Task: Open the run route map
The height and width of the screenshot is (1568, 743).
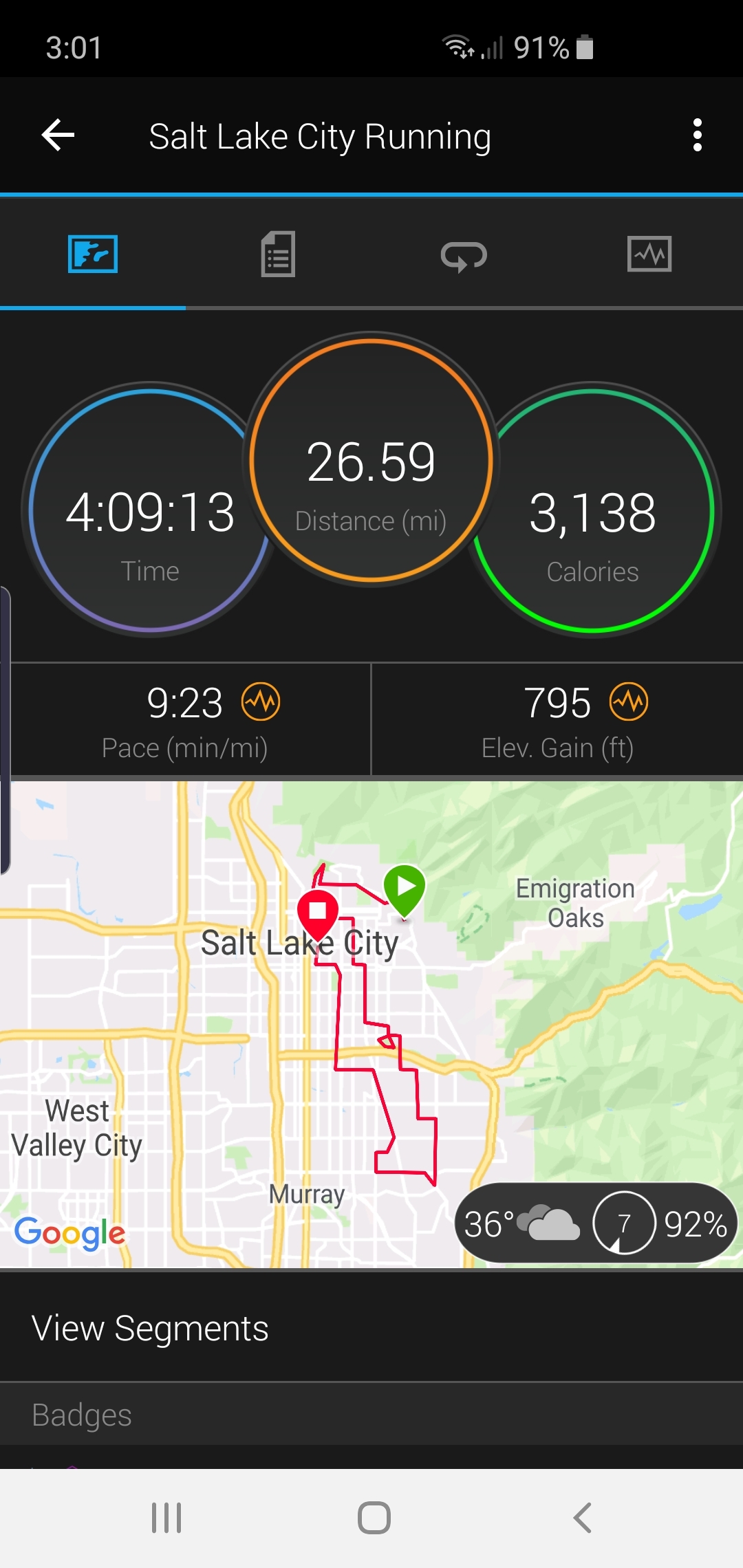Action: pos(371,1025)
